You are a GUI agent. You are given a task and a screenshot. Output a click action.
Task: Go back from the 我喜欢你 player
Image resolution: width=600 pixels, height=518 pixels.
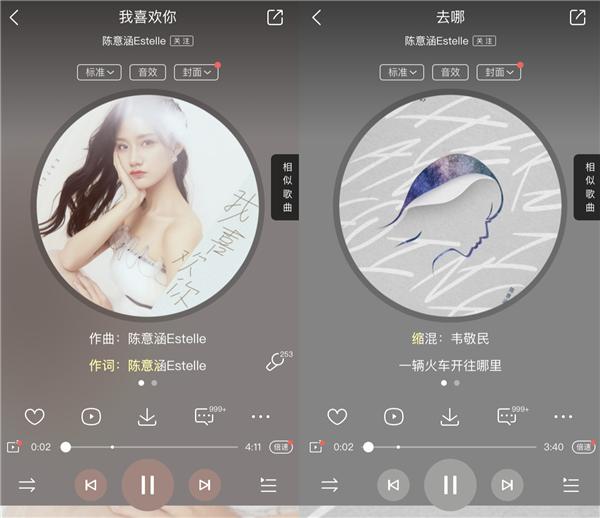(x=14, y=17)
